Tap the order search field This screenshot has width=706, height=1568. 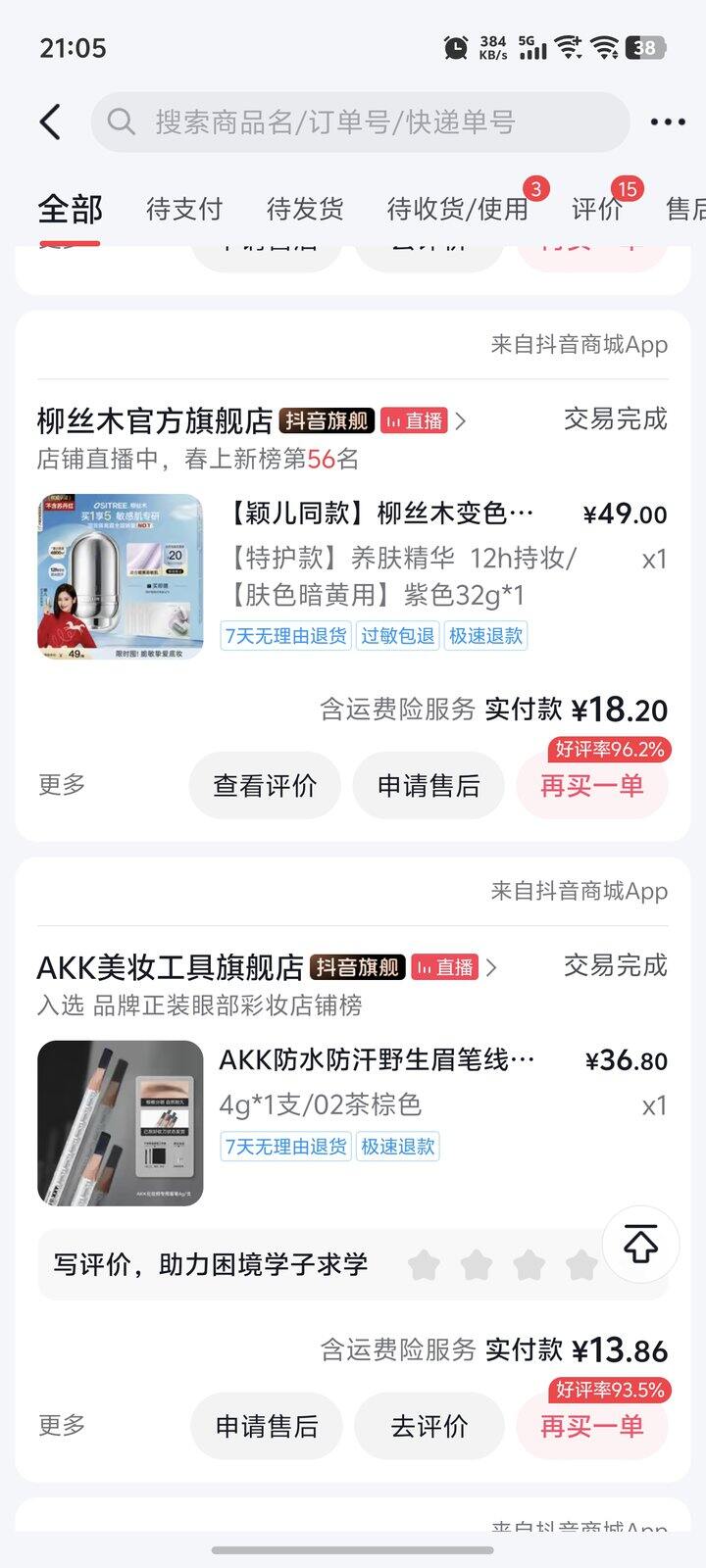361,122
